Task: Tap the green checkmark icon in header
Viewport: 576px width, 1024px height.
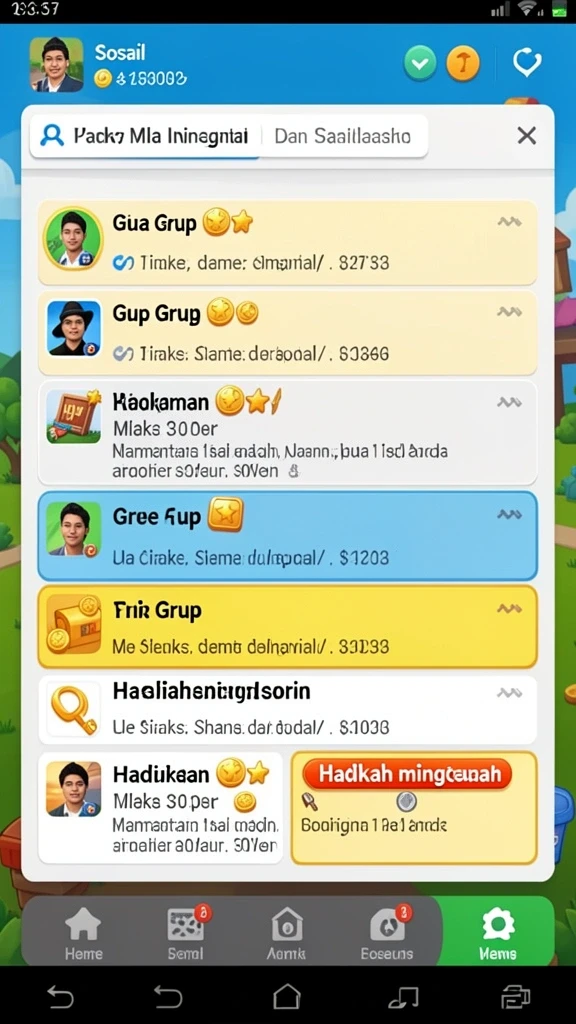Action: tap(420, 63)
